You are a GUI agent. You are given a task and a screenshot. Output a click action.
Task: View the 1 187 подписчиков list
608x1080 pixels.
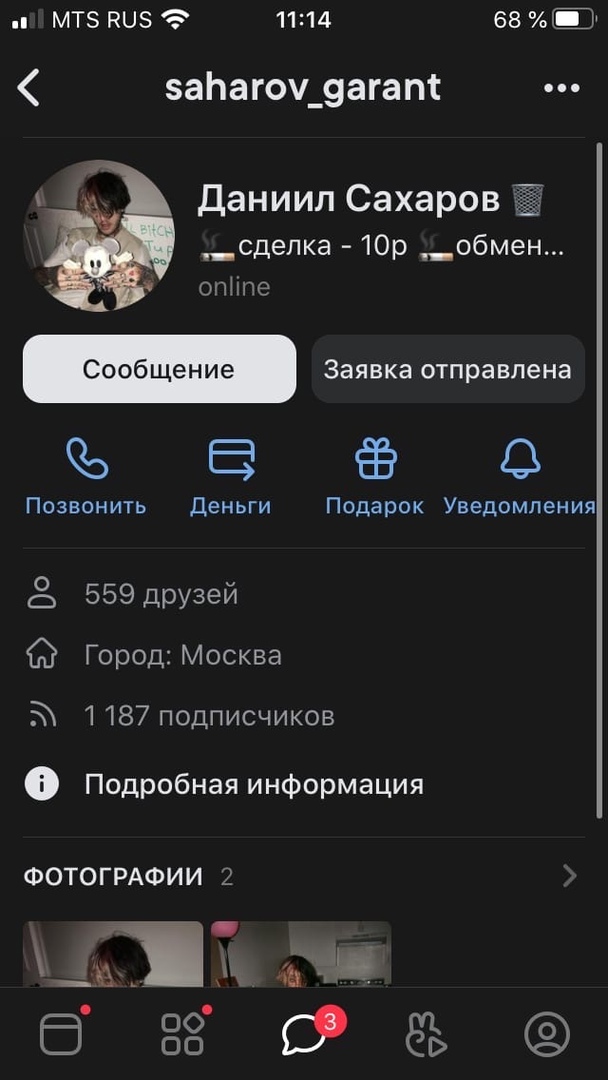pyautogui.click(x=208, y=715)
